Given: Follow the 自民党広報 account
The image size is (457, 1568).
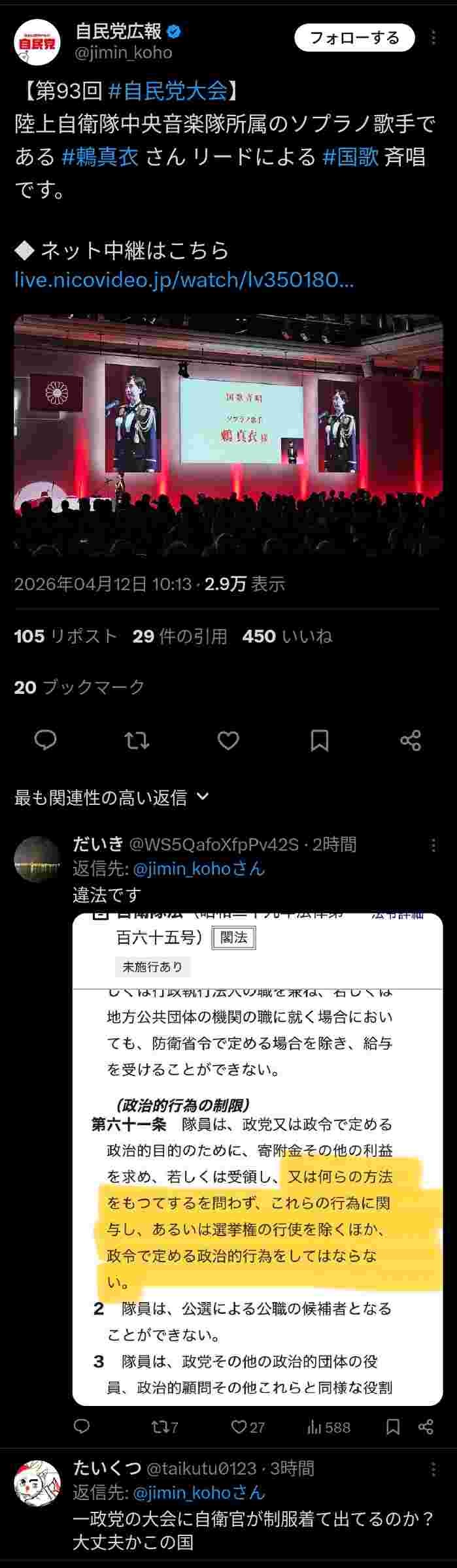Looking at the screenshot, I should 354,38.
